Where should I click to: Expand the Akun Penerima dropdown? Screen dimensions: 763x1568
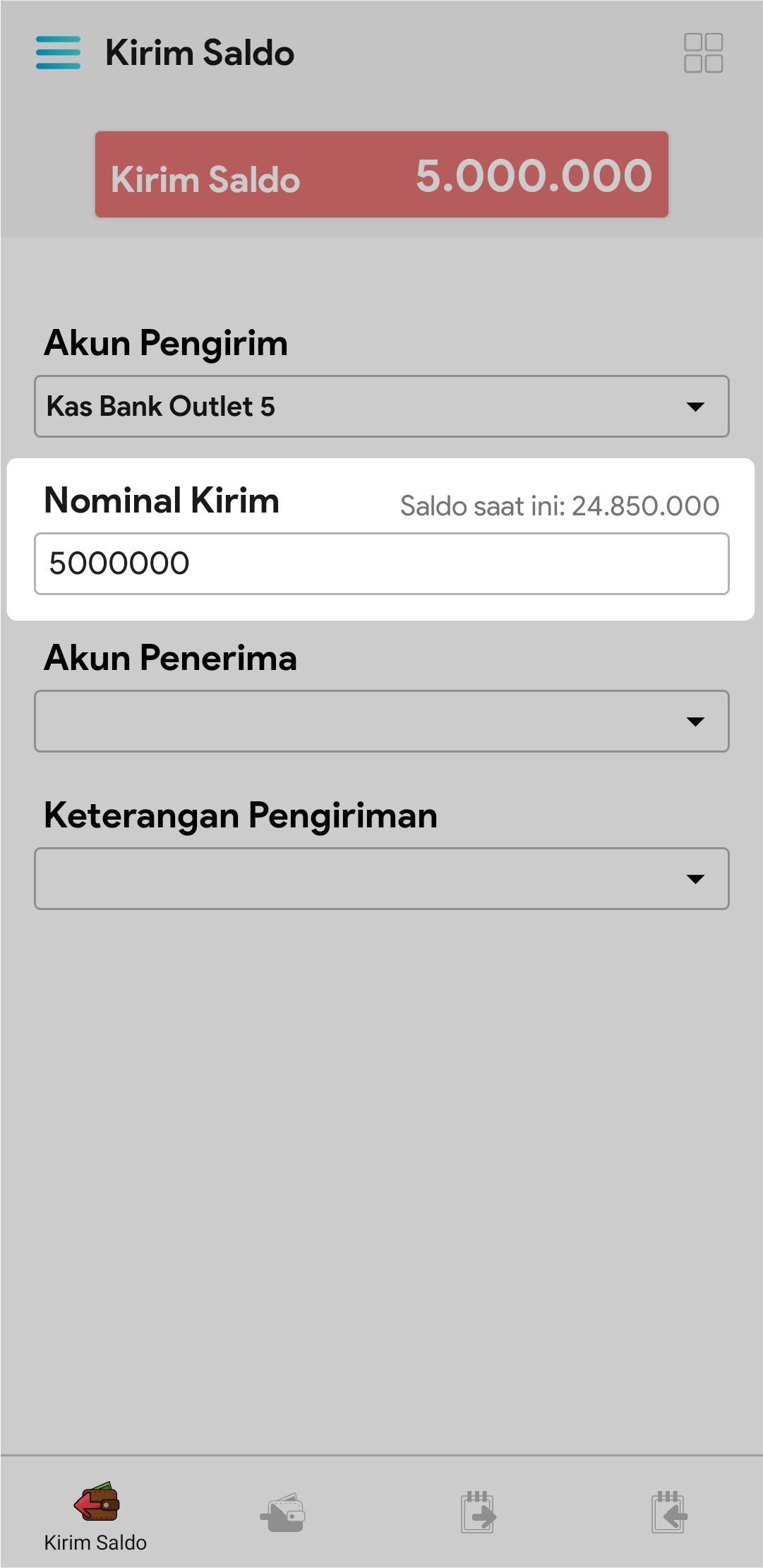pyautogui.click(x=381, y=722)
